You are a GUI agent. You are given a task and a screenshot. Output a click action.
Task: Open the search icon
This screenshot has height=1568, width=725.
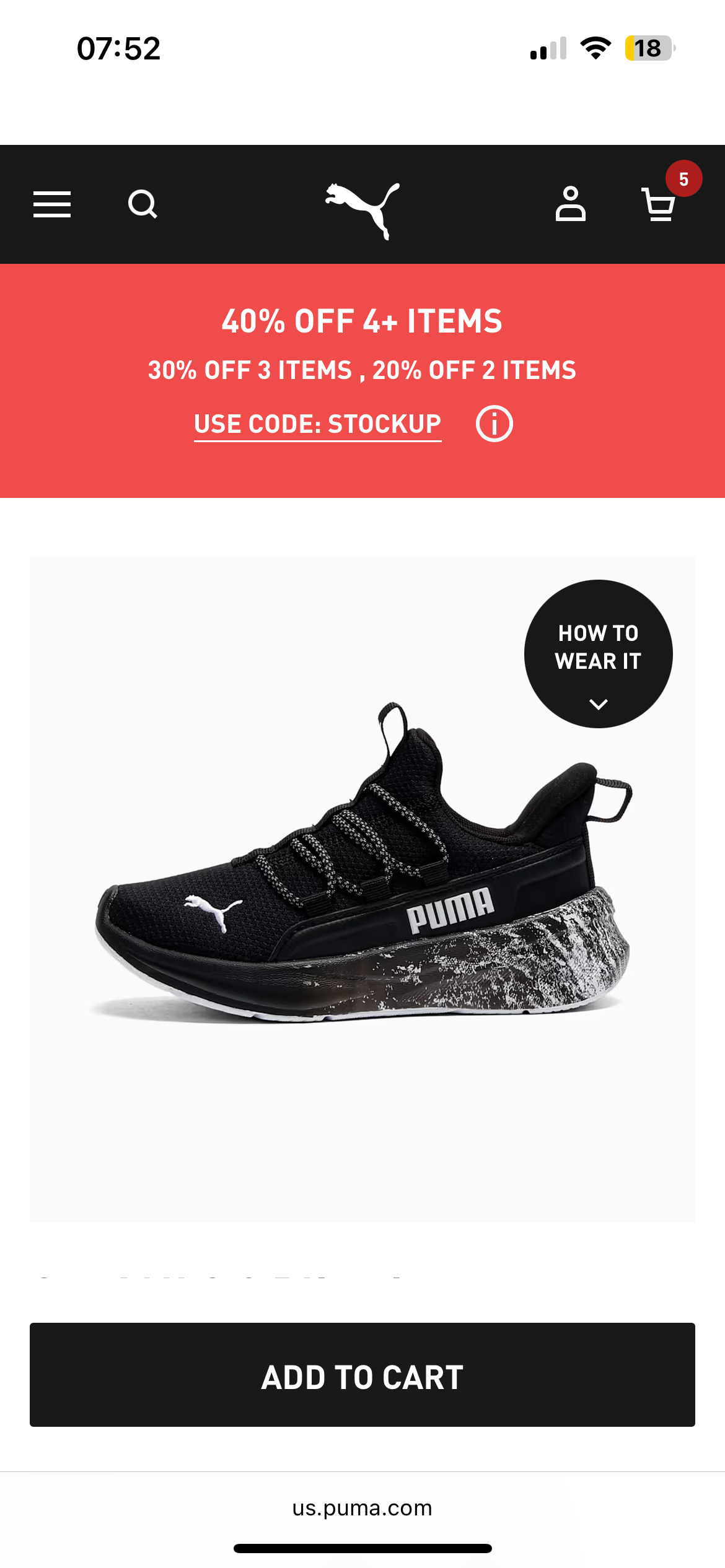coord(143,204)
